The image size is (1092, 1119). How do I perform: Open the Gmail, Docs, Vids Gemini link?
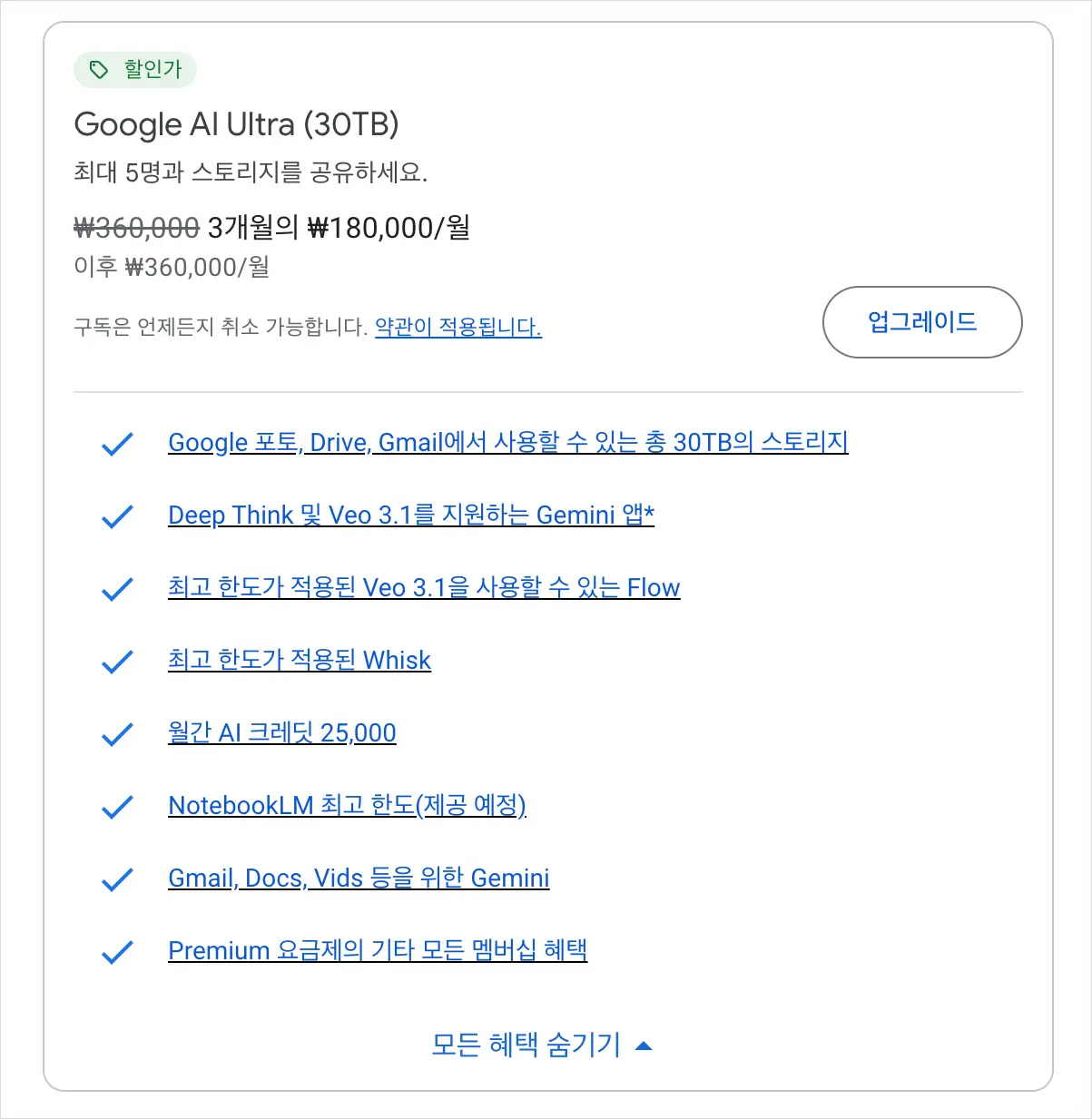point(359,879)
